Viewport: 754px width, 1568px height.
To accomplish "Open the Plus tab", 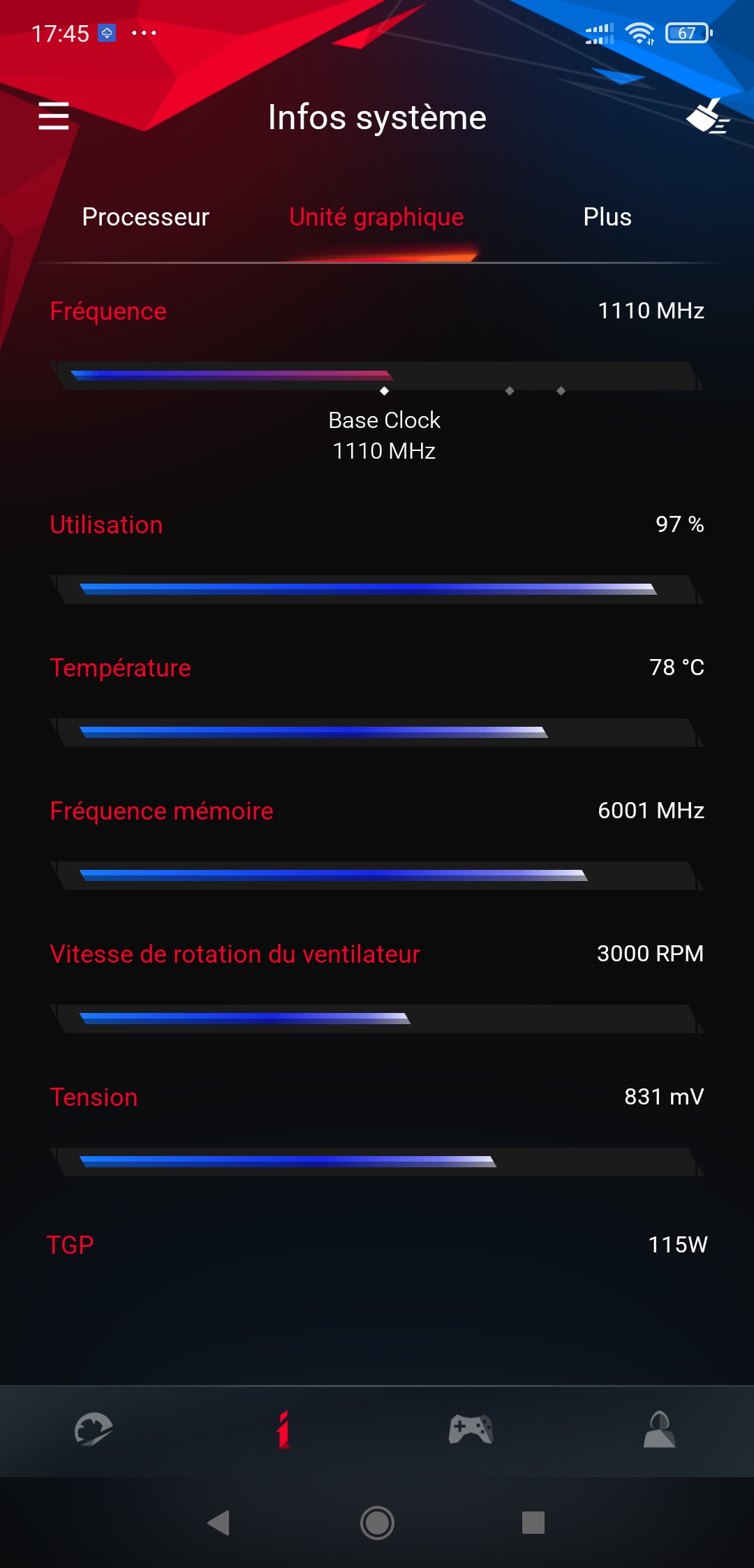I will [607, 217].
